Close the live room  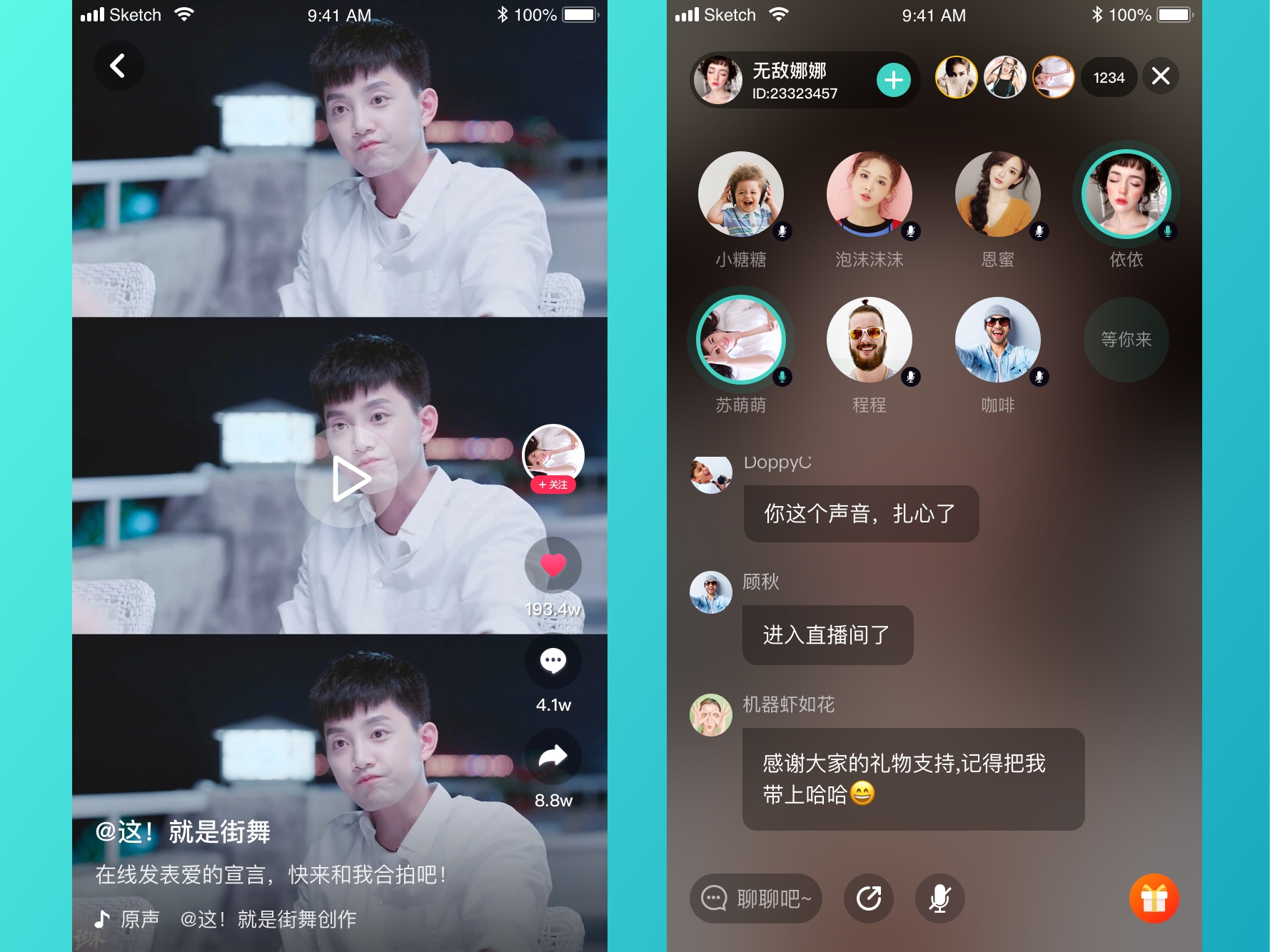[1161, 76]
